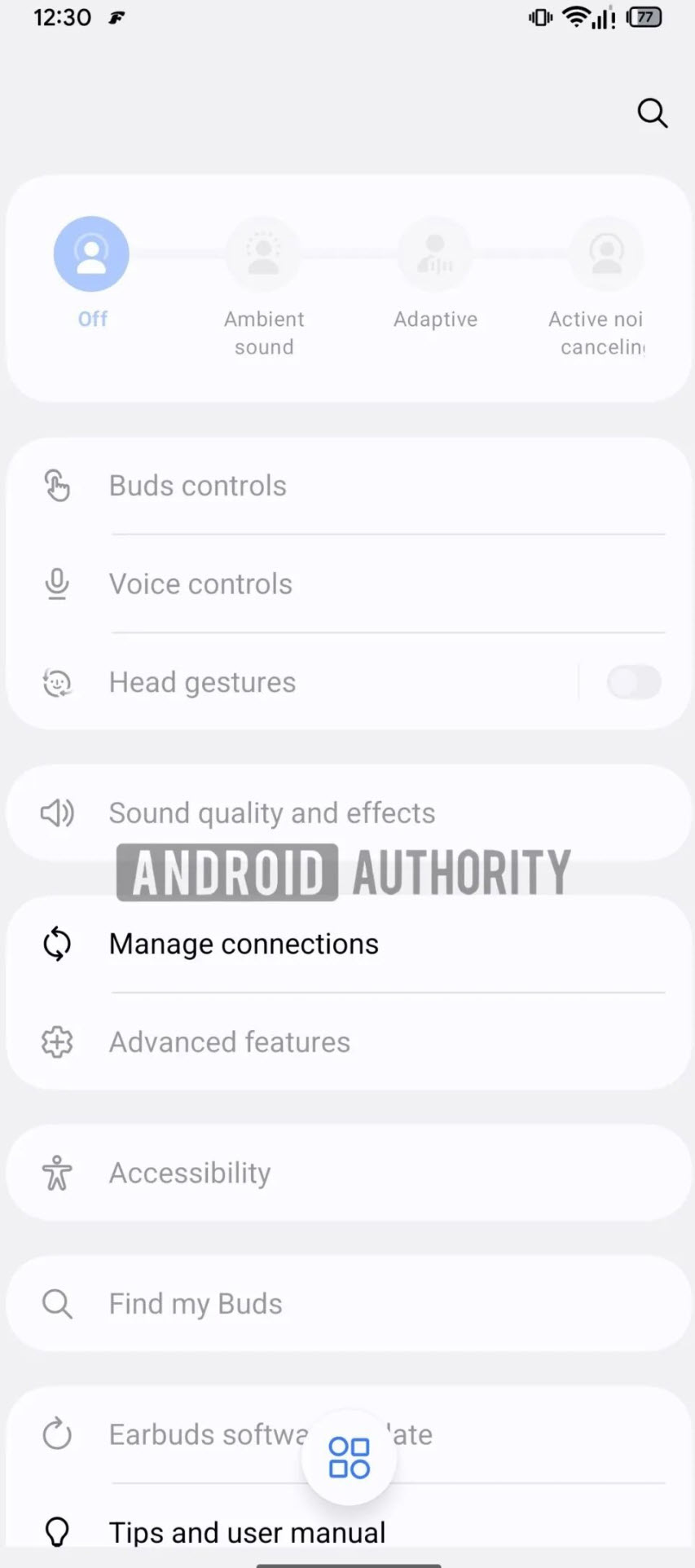
Task: Open the search magnifier icon
Action: [652, 113]
